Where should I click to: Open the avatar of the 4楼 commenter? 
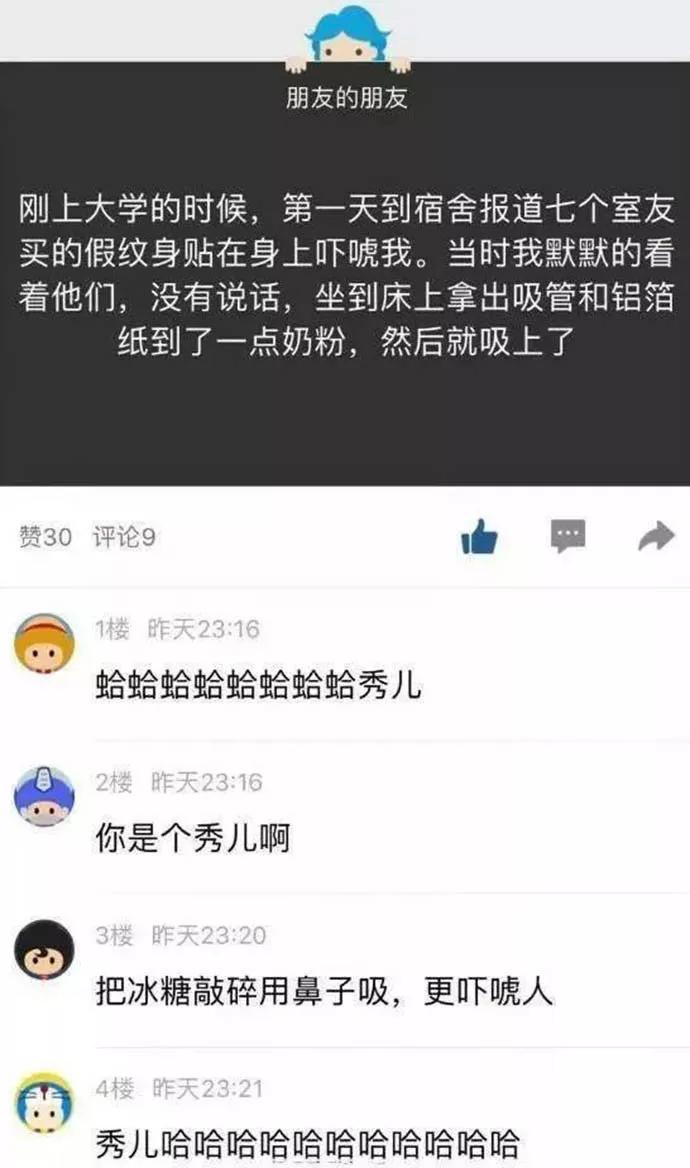[x=45, y=1103]
